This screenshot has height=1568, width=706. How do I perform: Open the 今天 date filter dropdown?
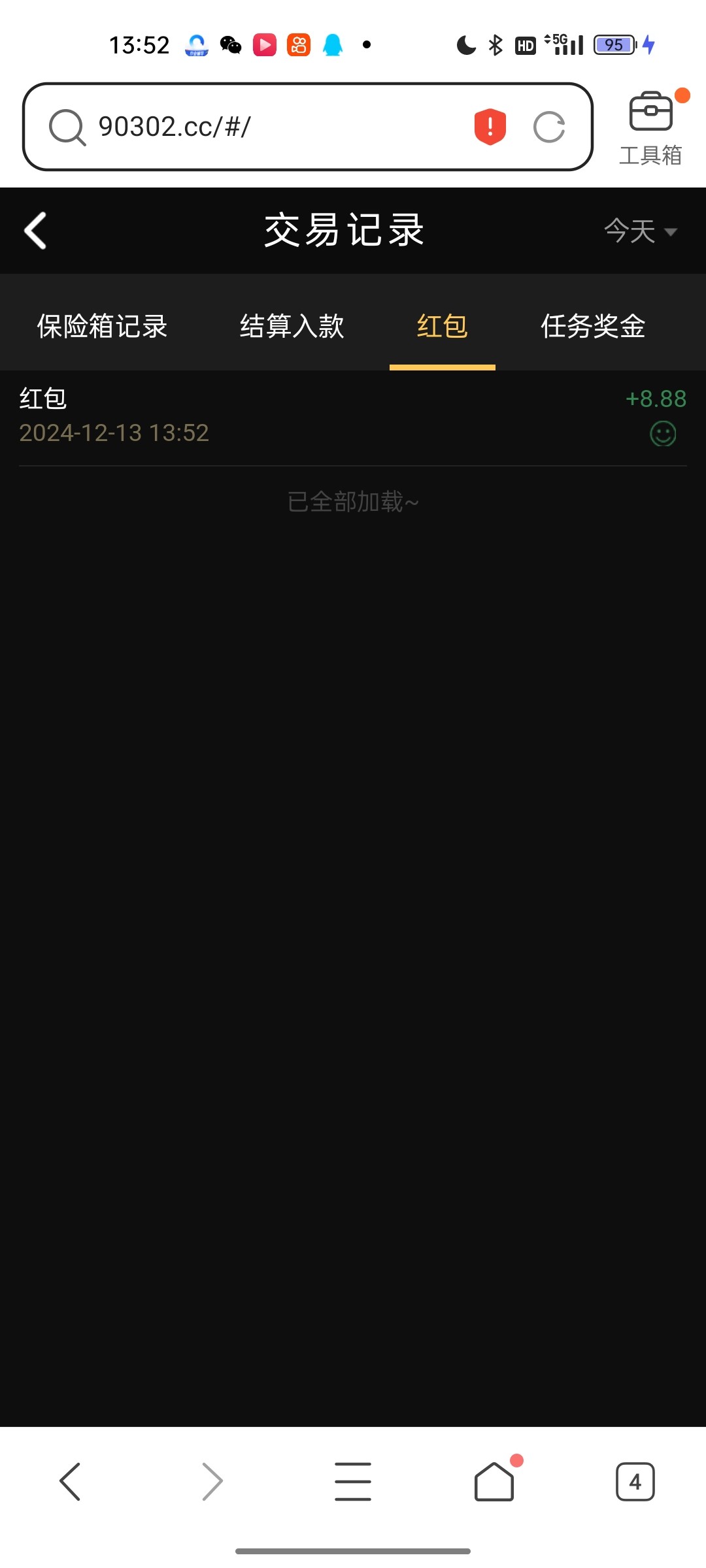640,231
